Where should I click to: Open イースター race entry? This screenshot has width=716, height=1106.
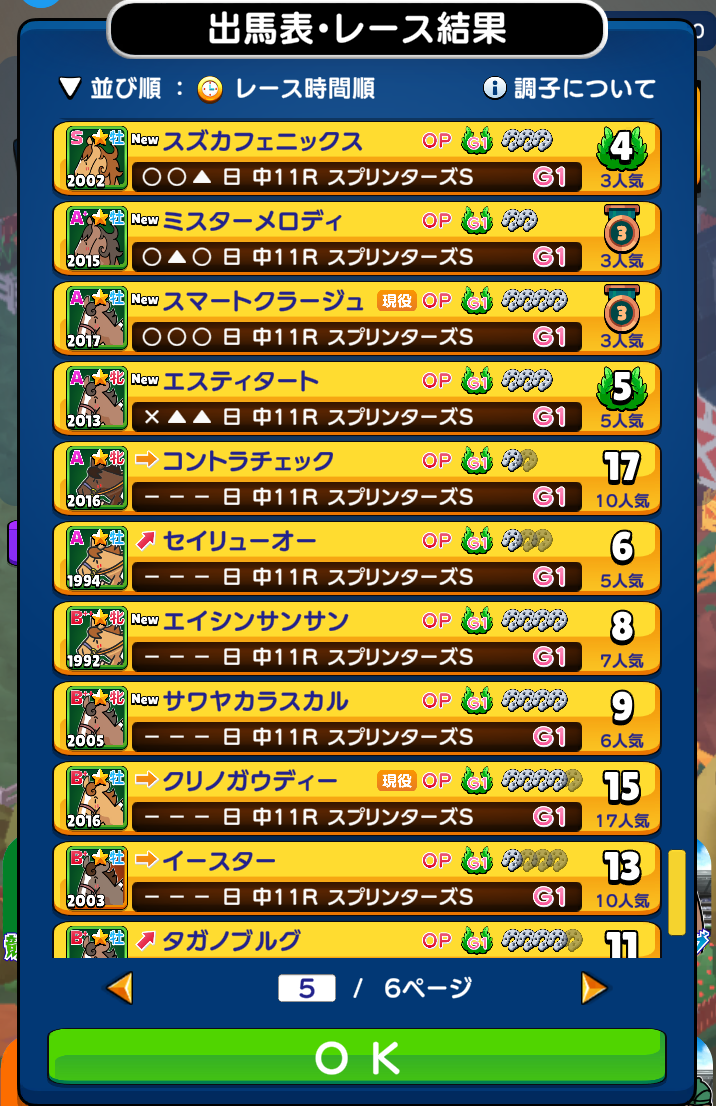[x=357, y=879]
